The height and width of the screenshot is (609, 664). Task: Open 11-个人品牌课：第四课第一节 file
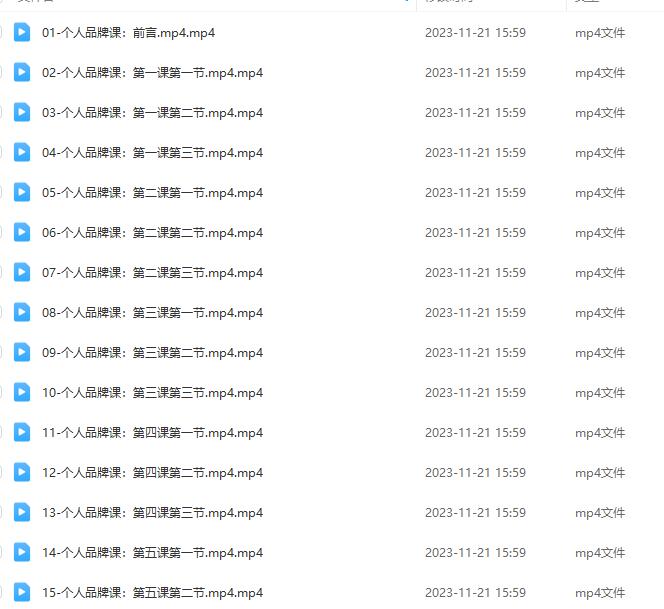[x=152, y=433]
